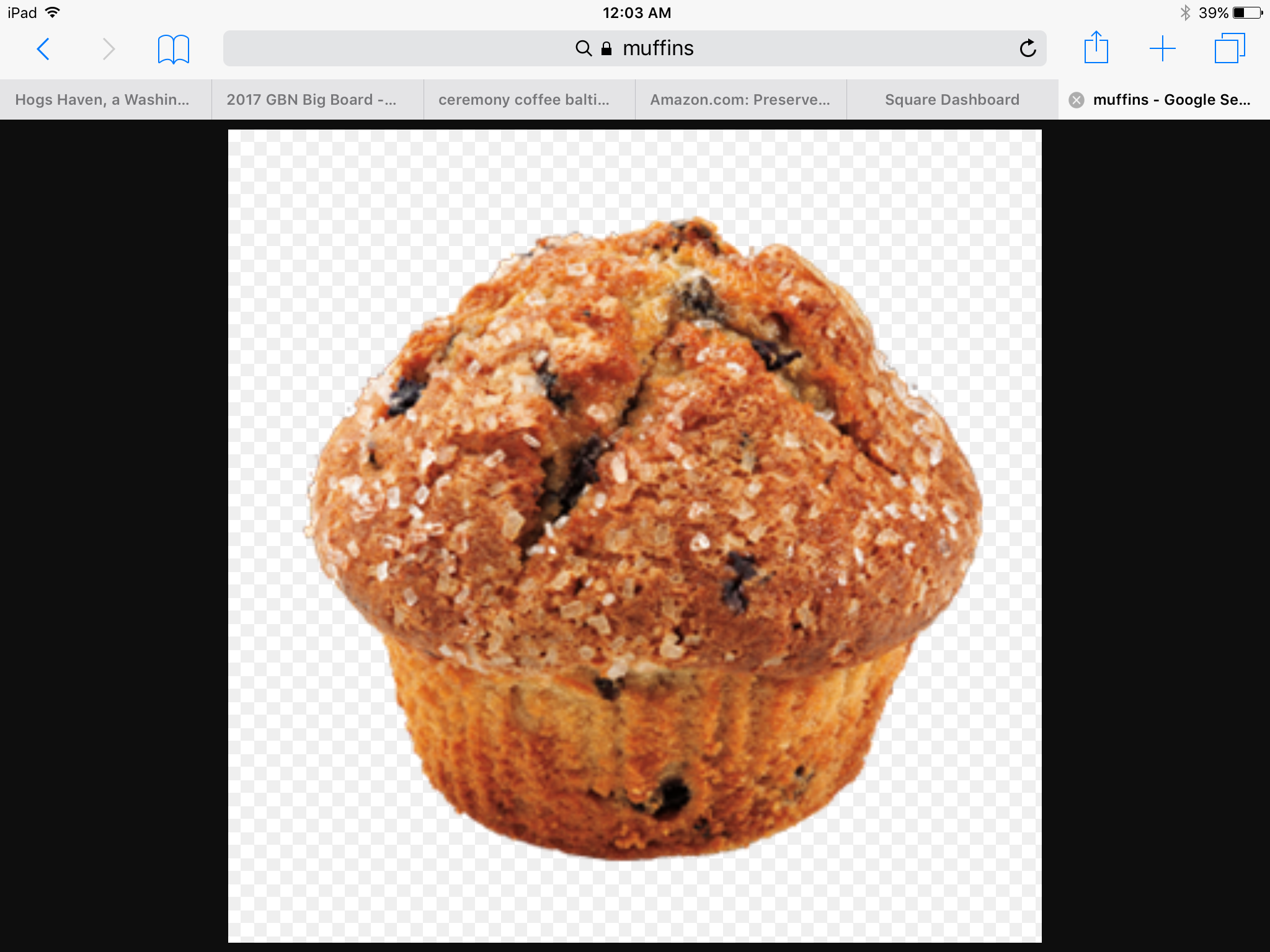Switch to the Amazon.com Preserve tab
Viewport: 1270px width, 952px height.
click(x=740, y=100)
